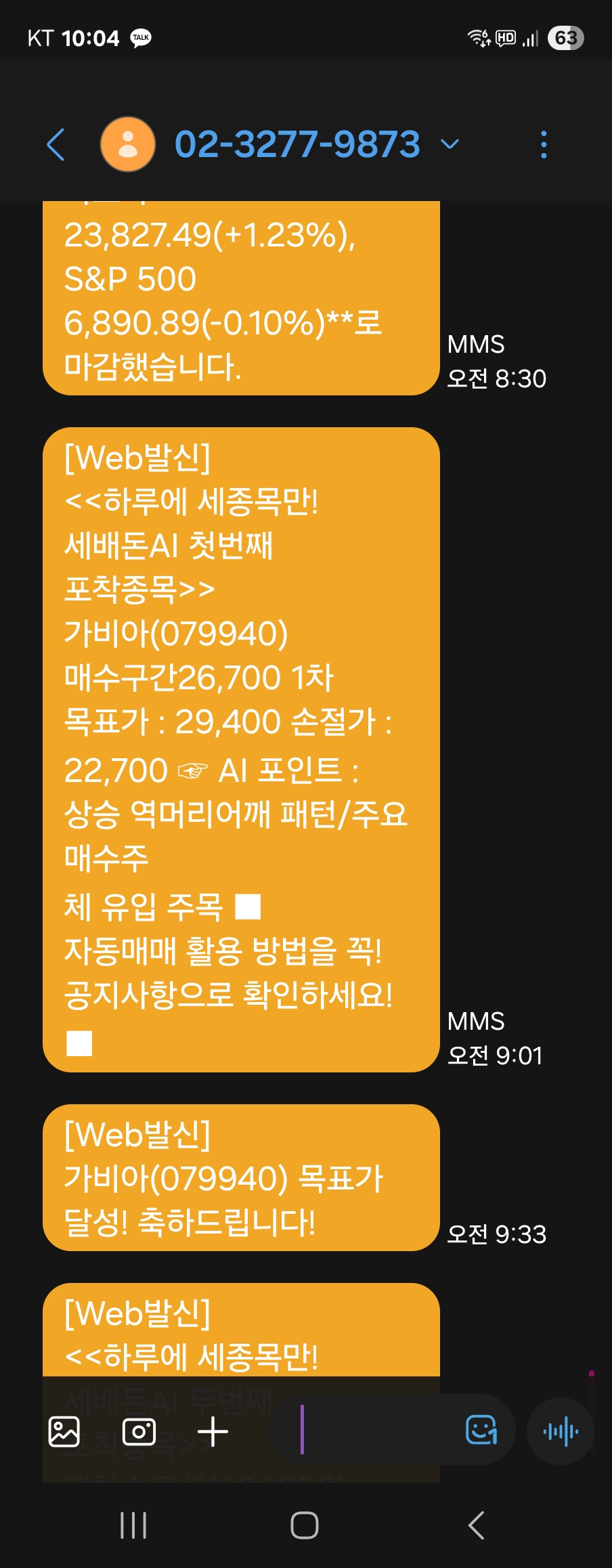Viewport: 612px width, 1568px height.
Task: Open more attachment options with plus
Action: [x=213, y=1431]
